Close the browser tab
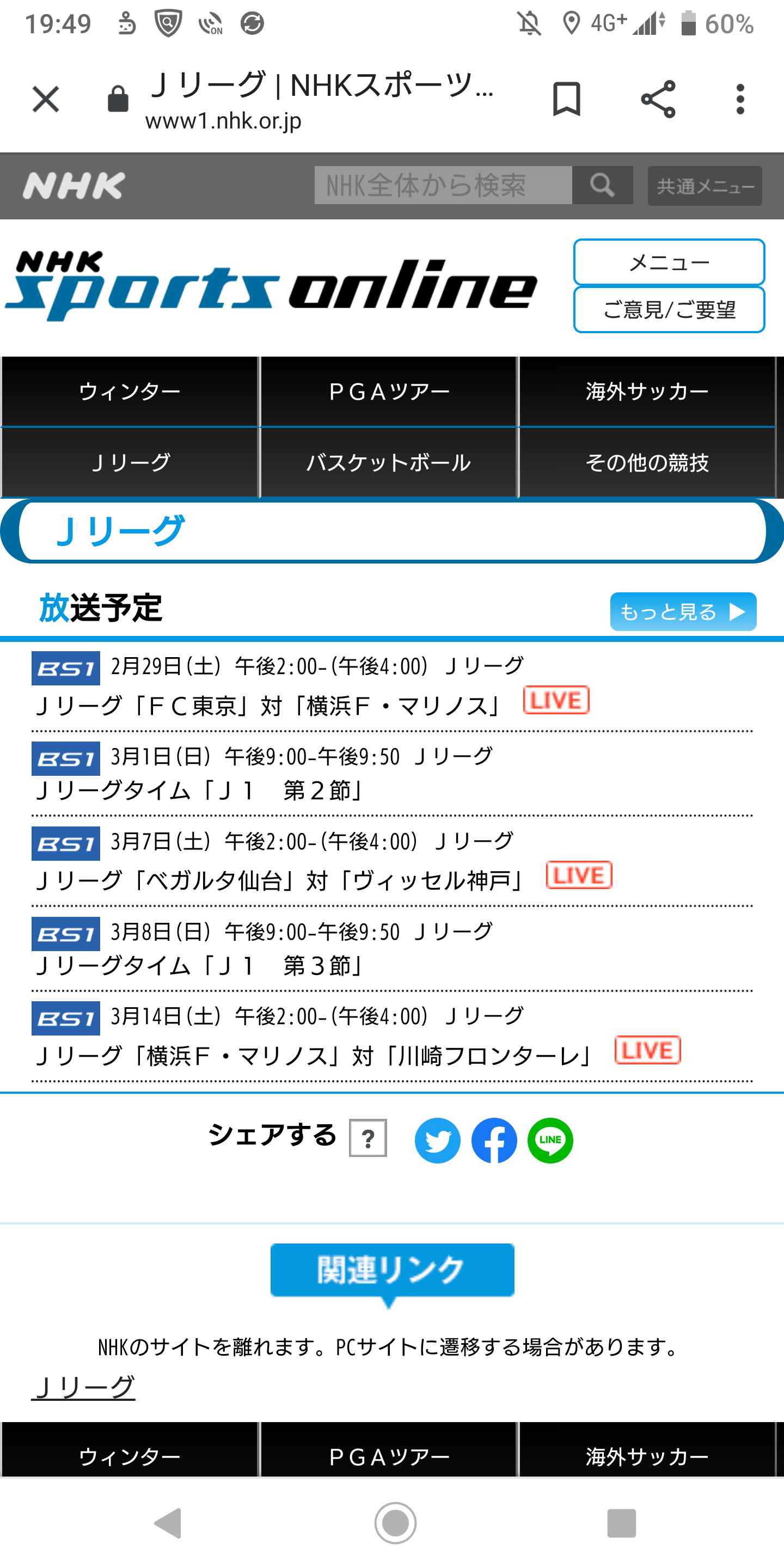 click(x=46, y=99)
